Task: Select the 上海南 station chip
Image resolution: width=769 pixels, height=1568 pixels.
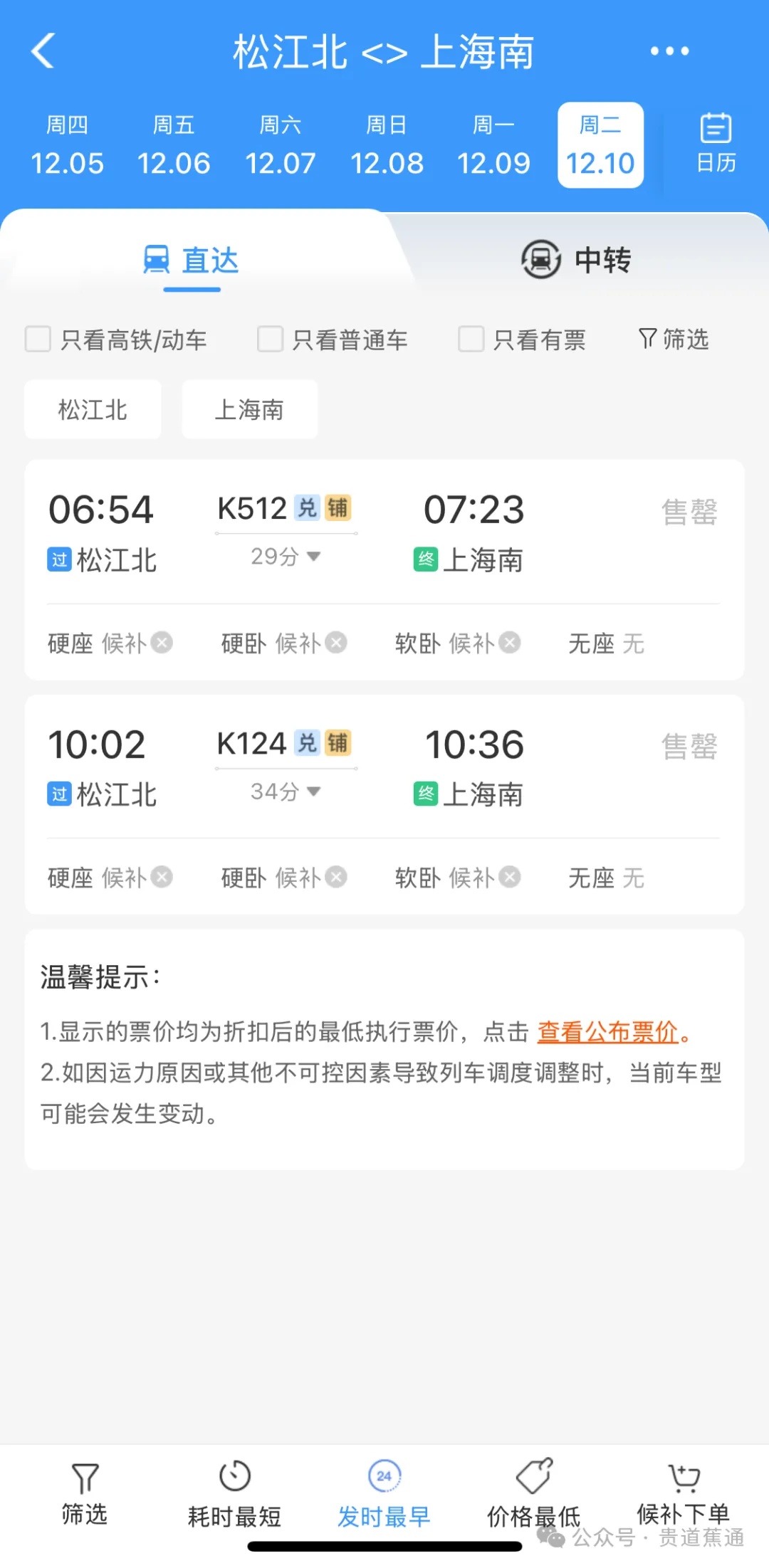Action: pos(249,410)
